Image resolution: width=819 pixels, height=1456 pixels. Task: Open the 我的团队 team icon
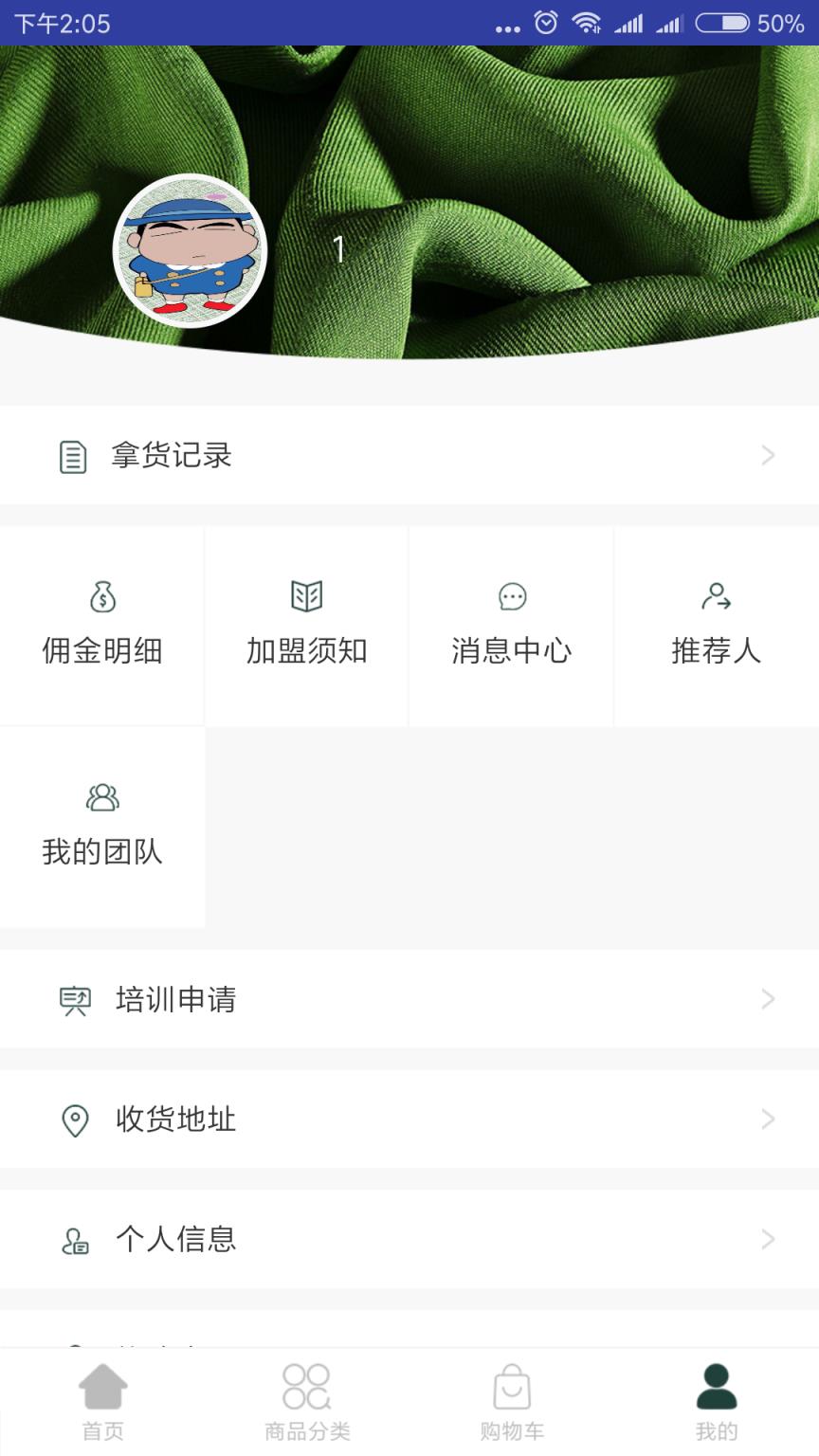(101, 797)
